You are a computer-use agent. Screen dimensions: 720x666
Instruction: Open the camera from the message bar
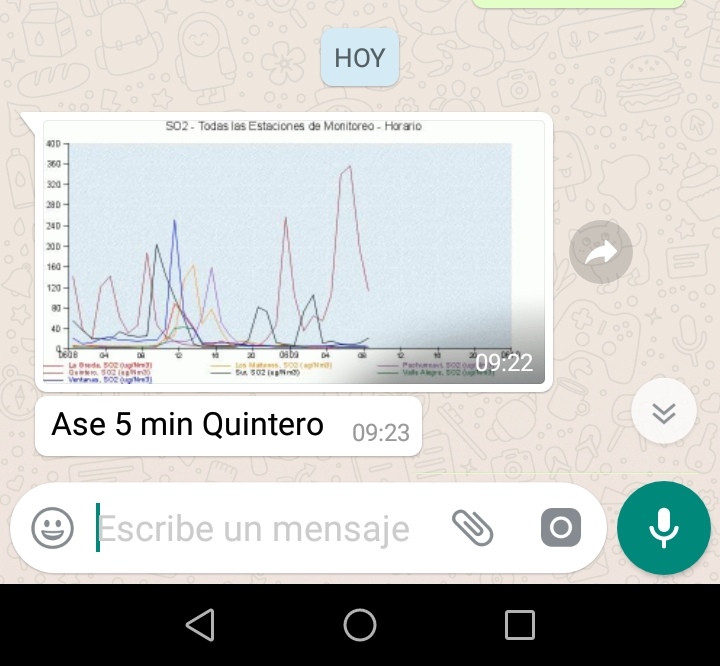click(560, 527)
